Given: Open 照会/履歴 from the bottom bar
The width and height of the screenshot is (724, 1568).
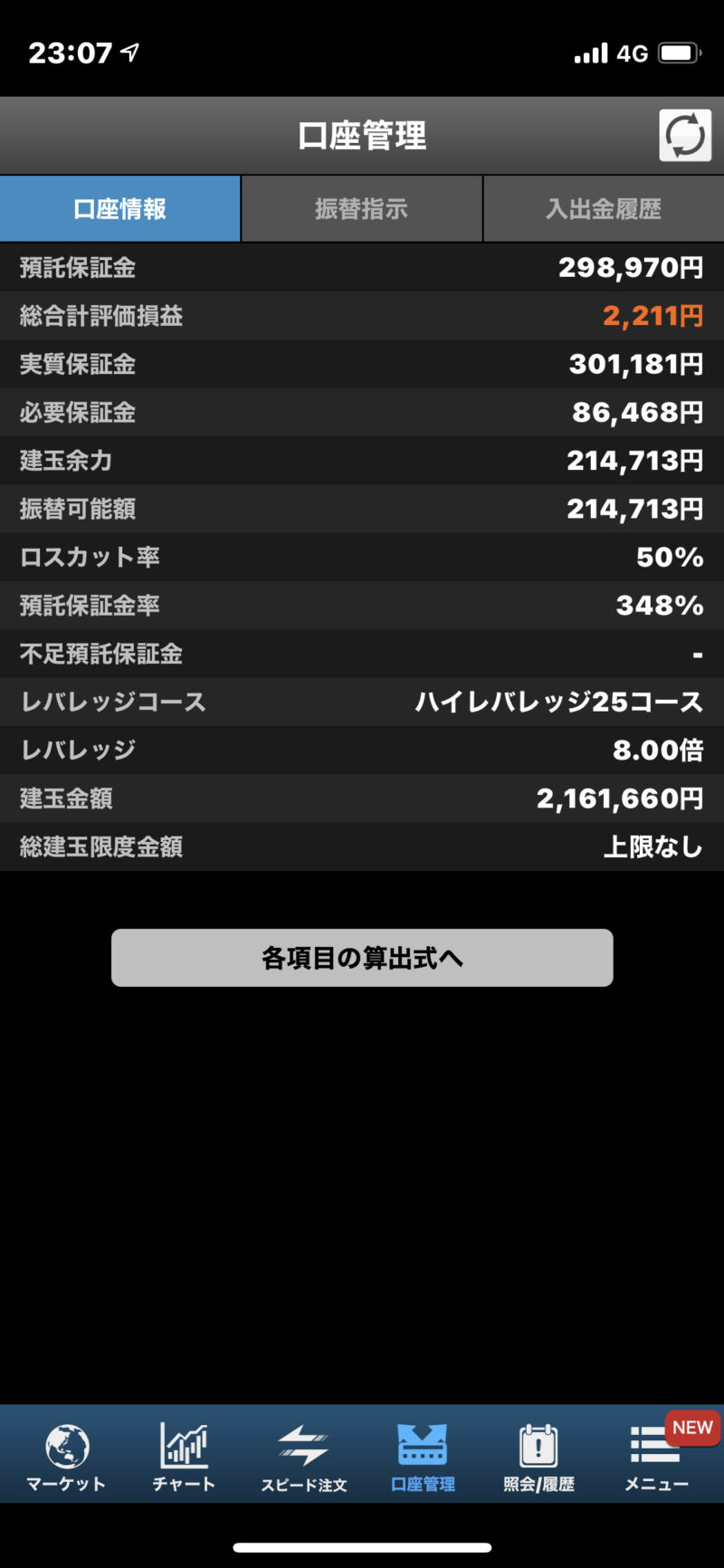Looking at the screenshot, I should click(538, 1456).
